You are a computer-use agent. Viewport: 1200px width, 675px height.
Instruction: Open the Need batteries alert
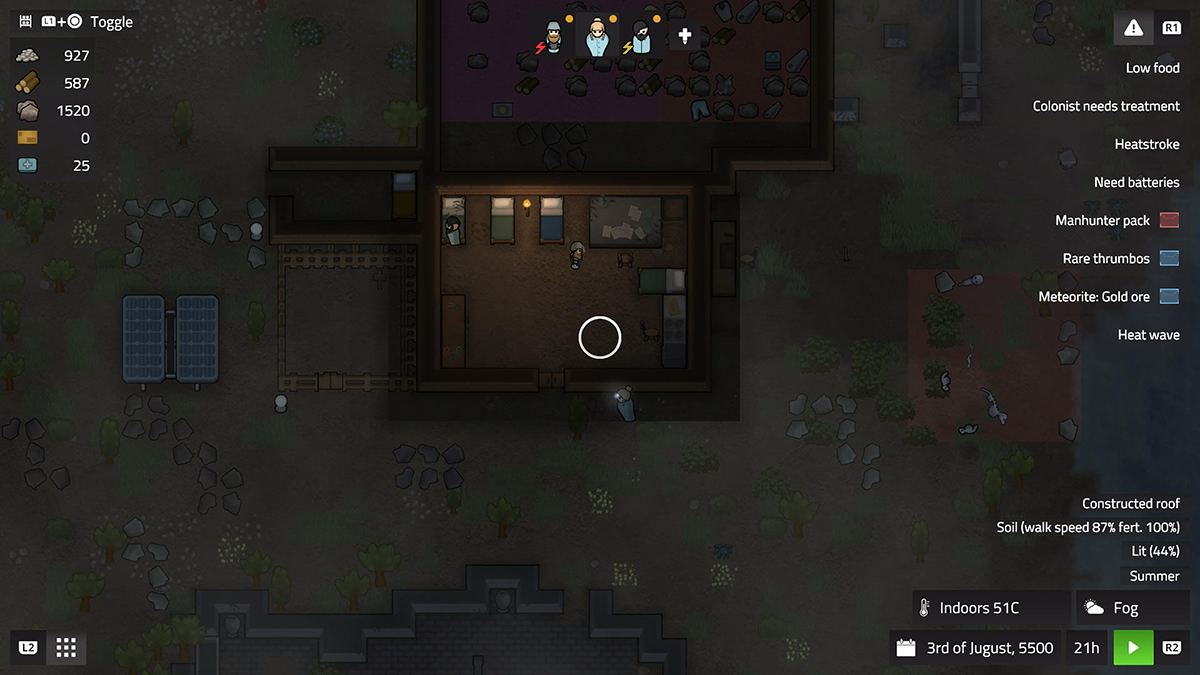coord(1136,182)
